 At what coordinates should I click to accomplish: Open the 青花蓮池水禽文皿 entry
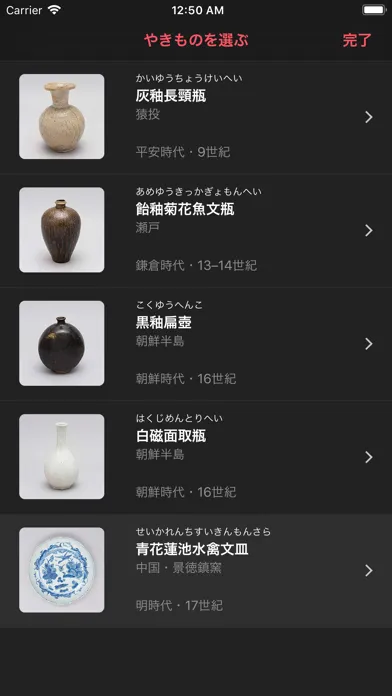point(196,571)
